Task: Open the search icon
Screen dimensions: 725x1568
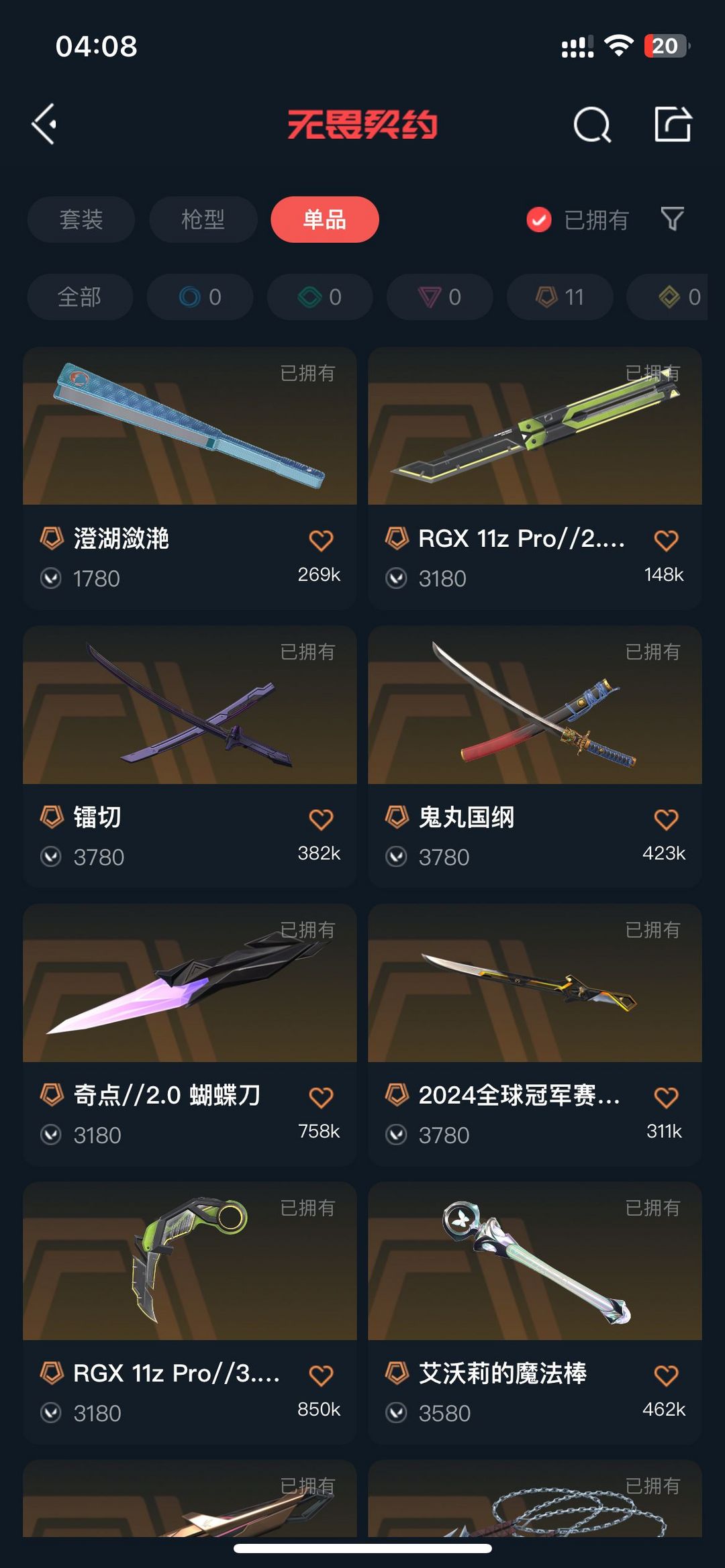Action: [592, 124]
